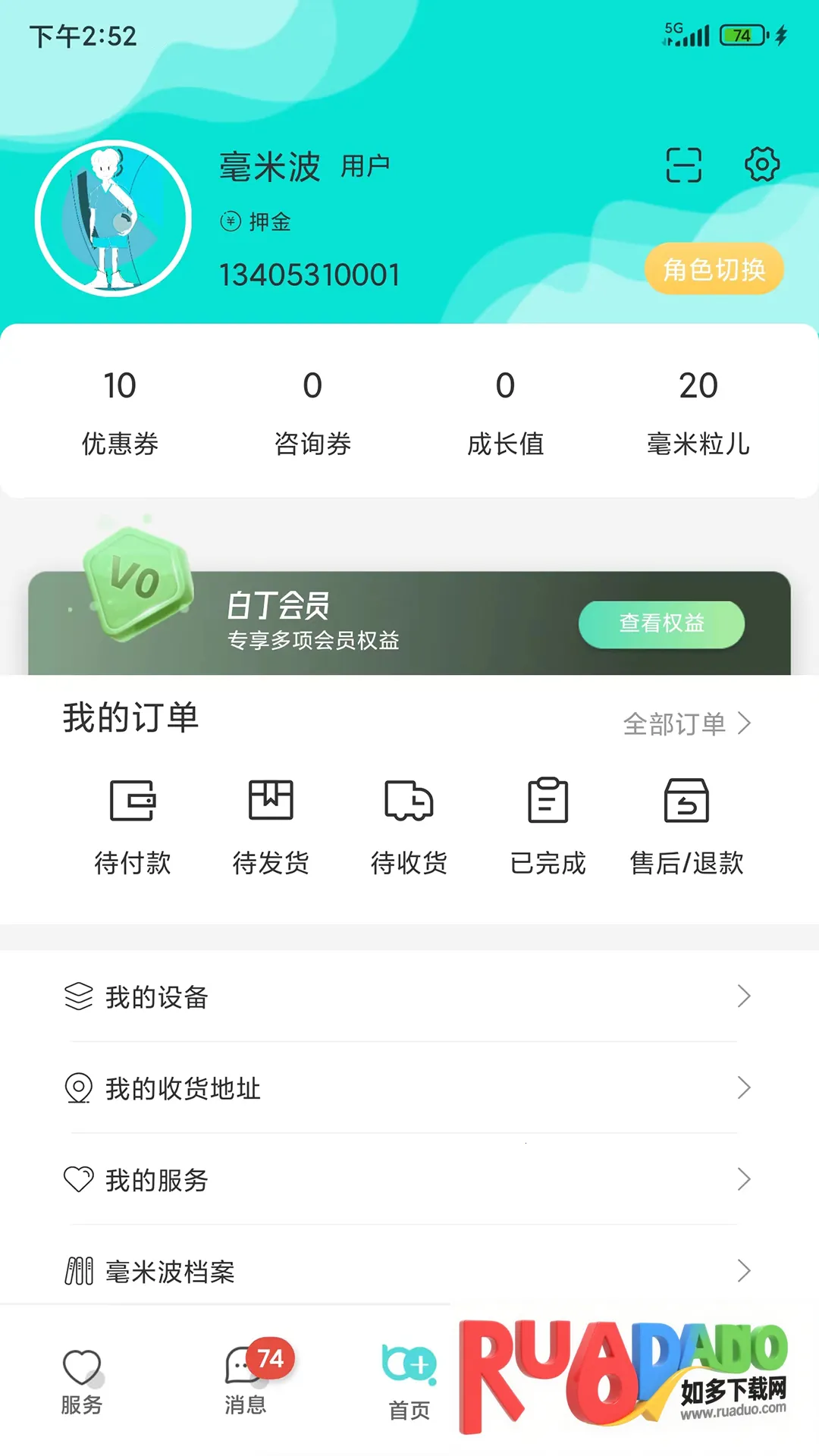Tap 查看权益 to view member benefits
The image size is (819, 1456).
(661, 624)
